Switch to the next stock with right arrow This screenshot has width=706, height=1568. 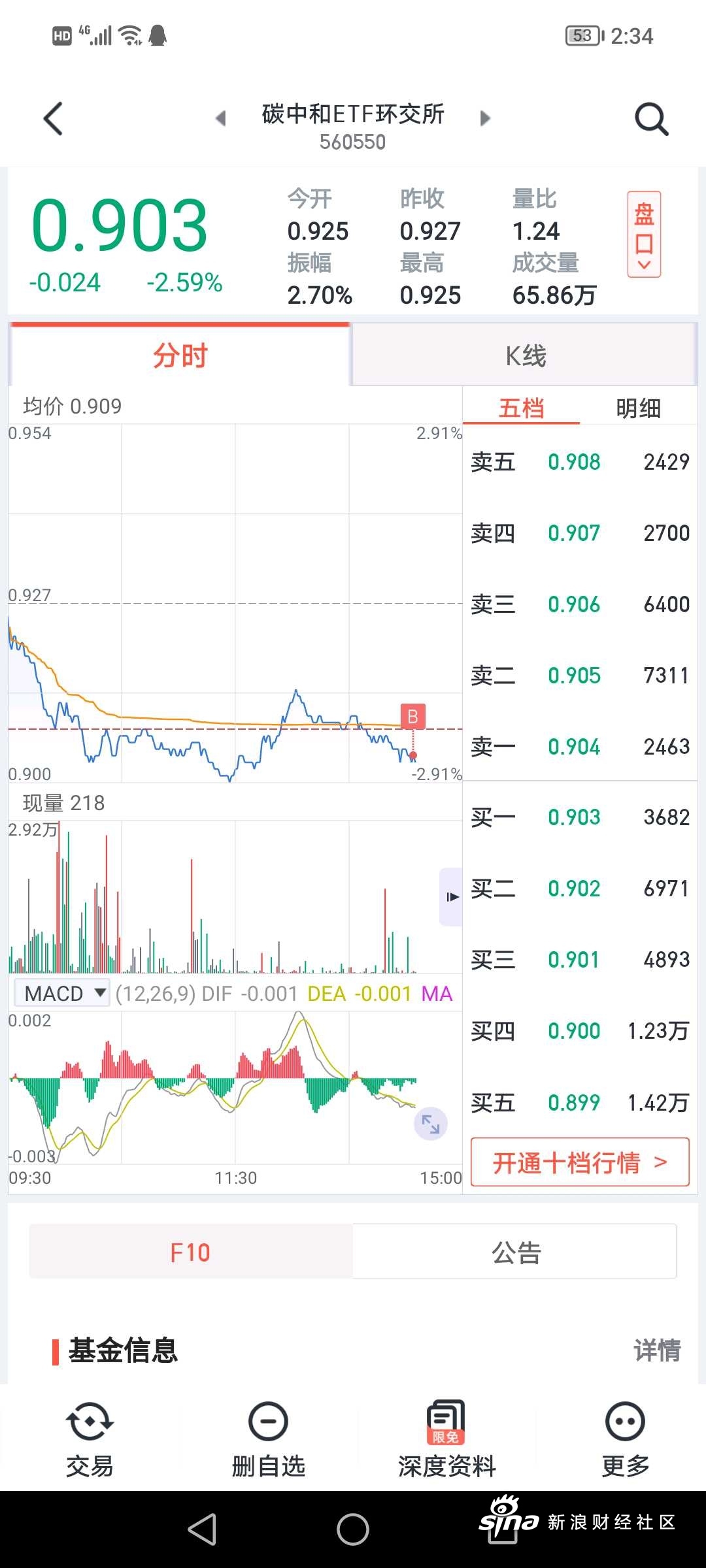(484, 118)
